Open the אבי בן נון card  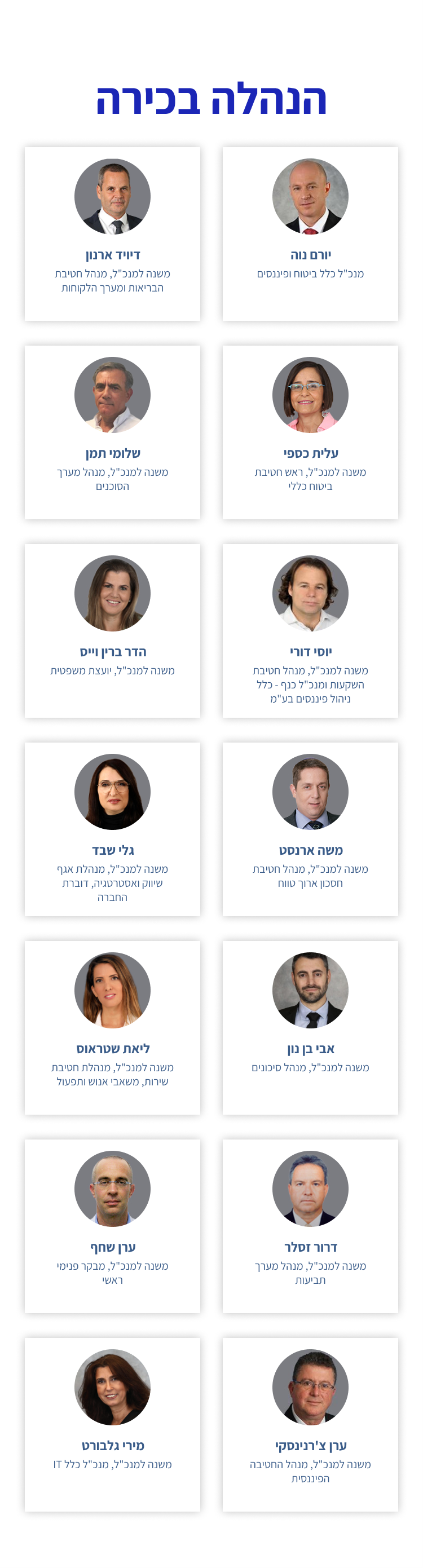(x=310, y=1027)
